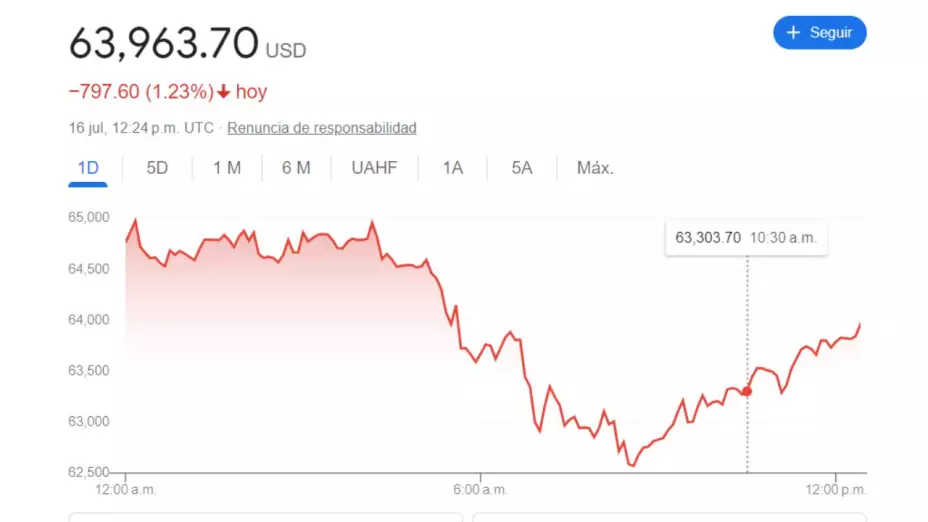Switch to the 5A chart range
This screenshot has height=522, width=928.
pos(522,168)
